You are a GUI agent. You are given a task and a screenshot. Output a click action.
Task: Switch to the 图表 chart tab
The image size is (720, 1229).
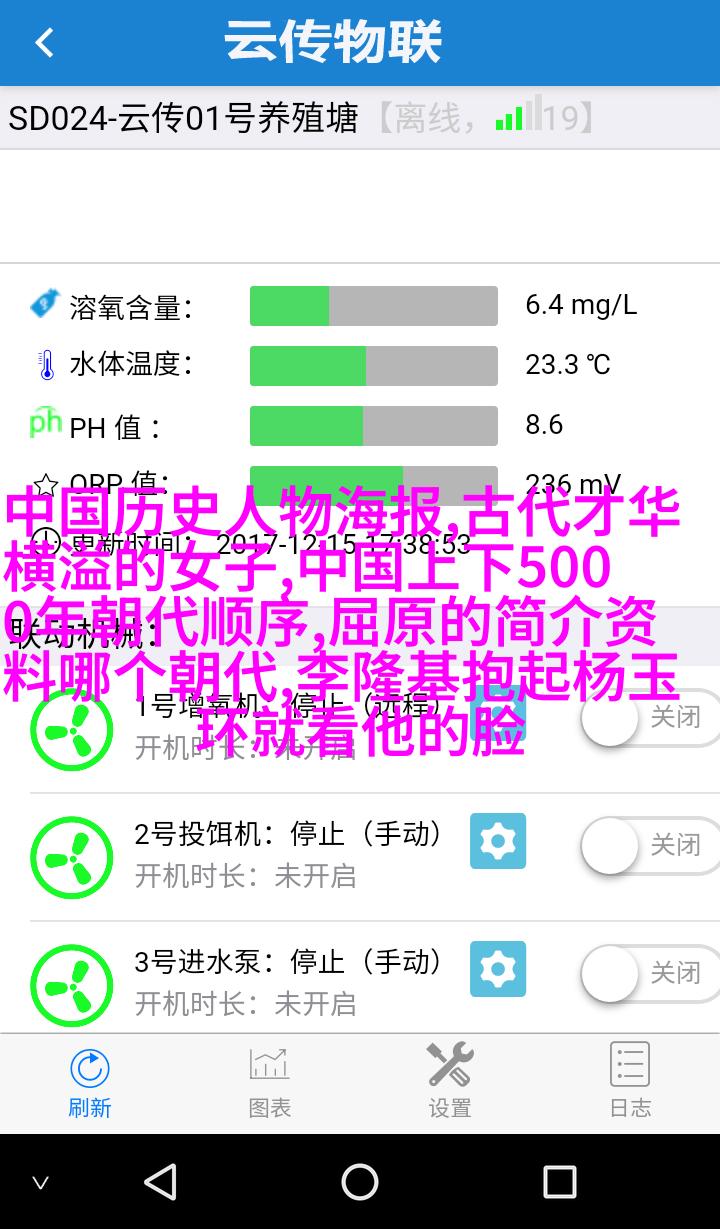click(270, 1082)
